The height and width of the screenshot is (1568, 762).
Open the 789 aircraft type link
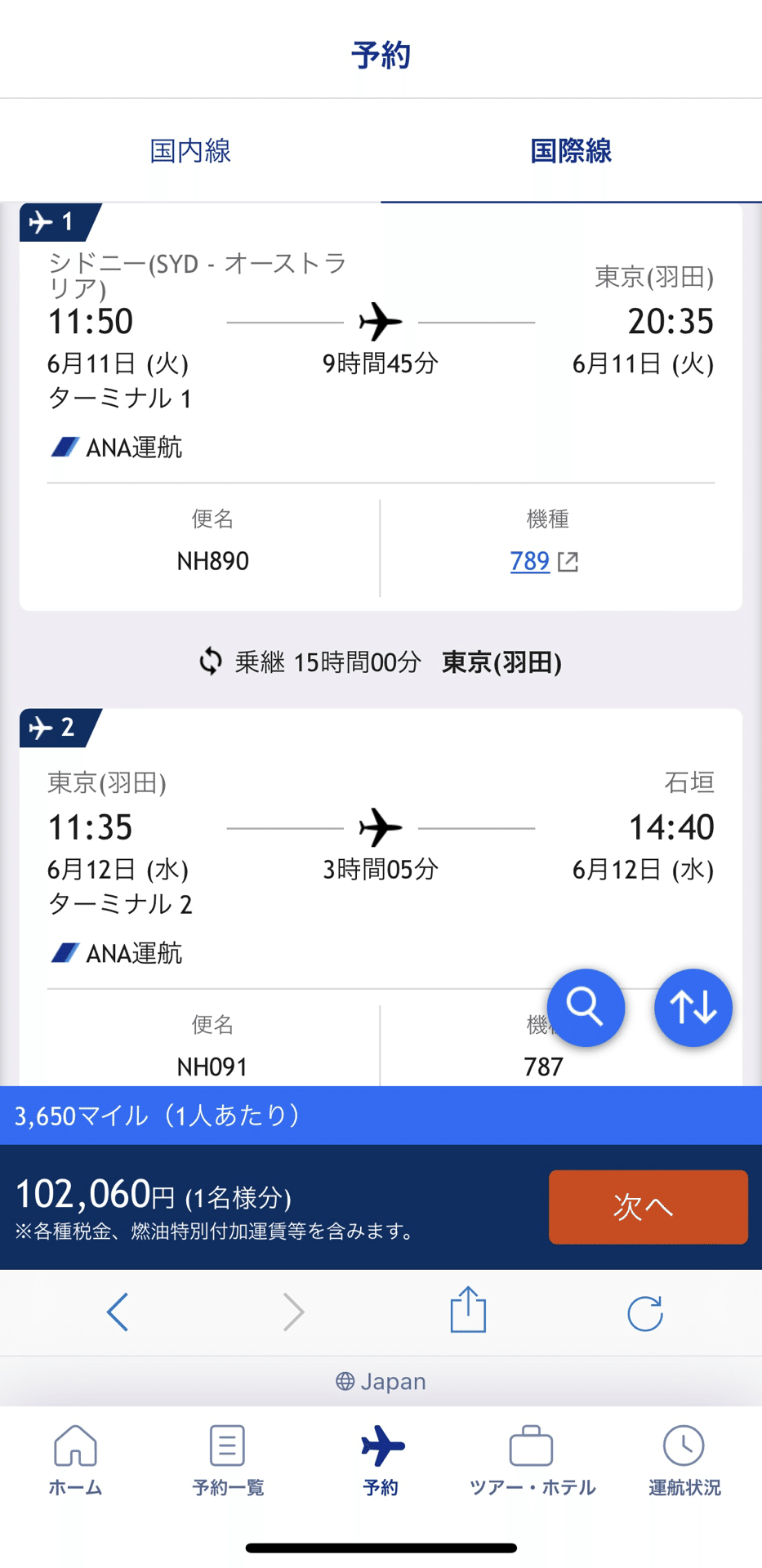pyautogui.click(x=530, y=561)
